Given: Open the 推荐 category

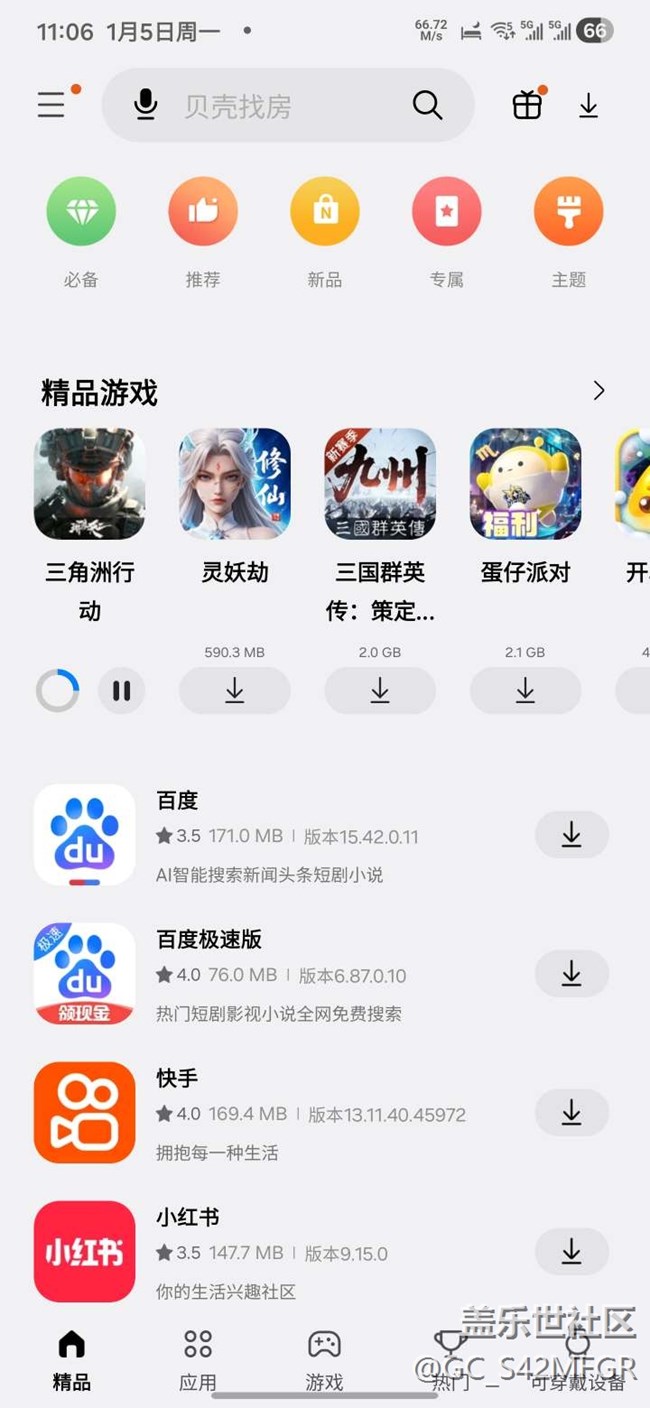Looking at the screenshot, I should 203,211.
